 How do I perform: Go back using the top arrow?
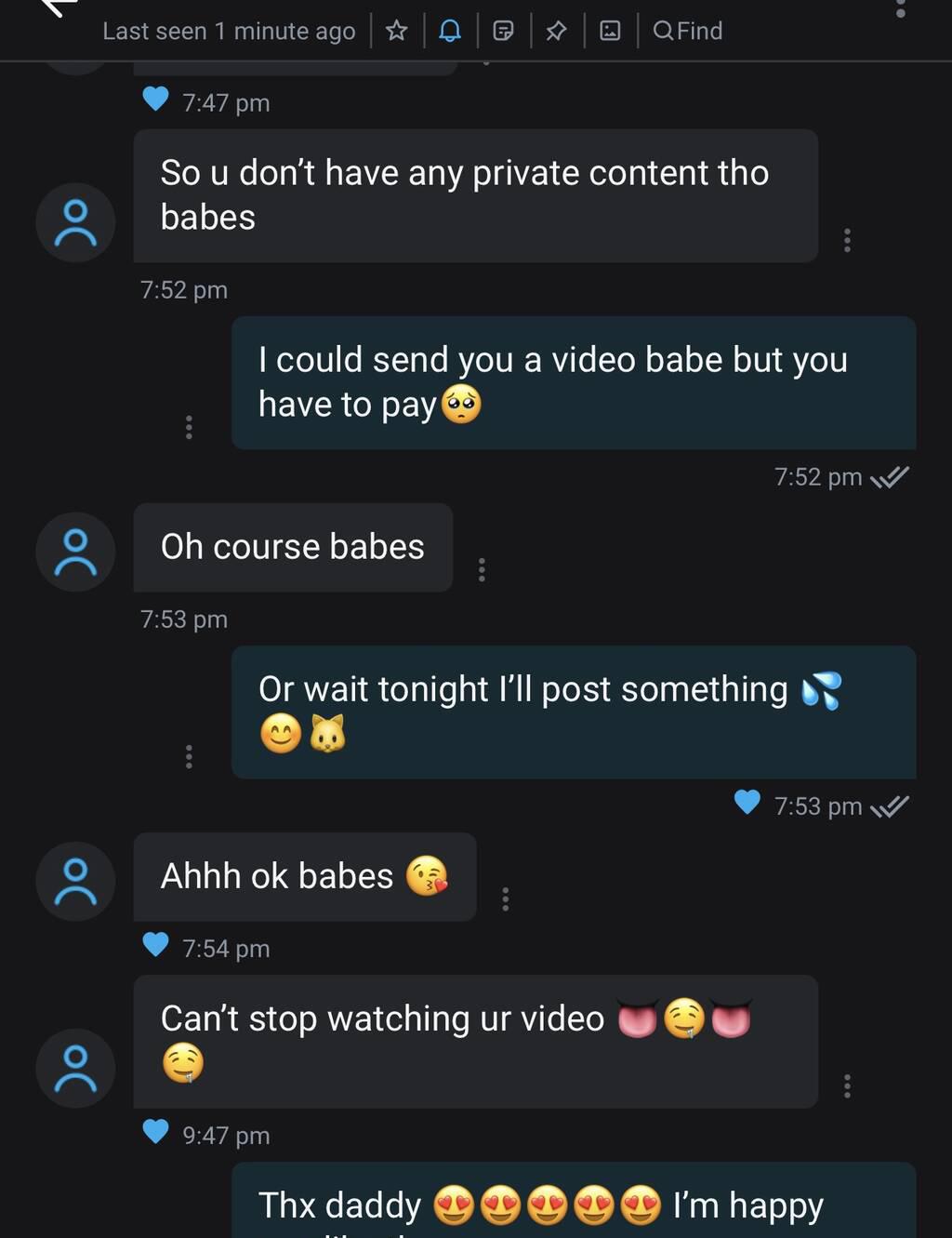click(x=58, y=7)
